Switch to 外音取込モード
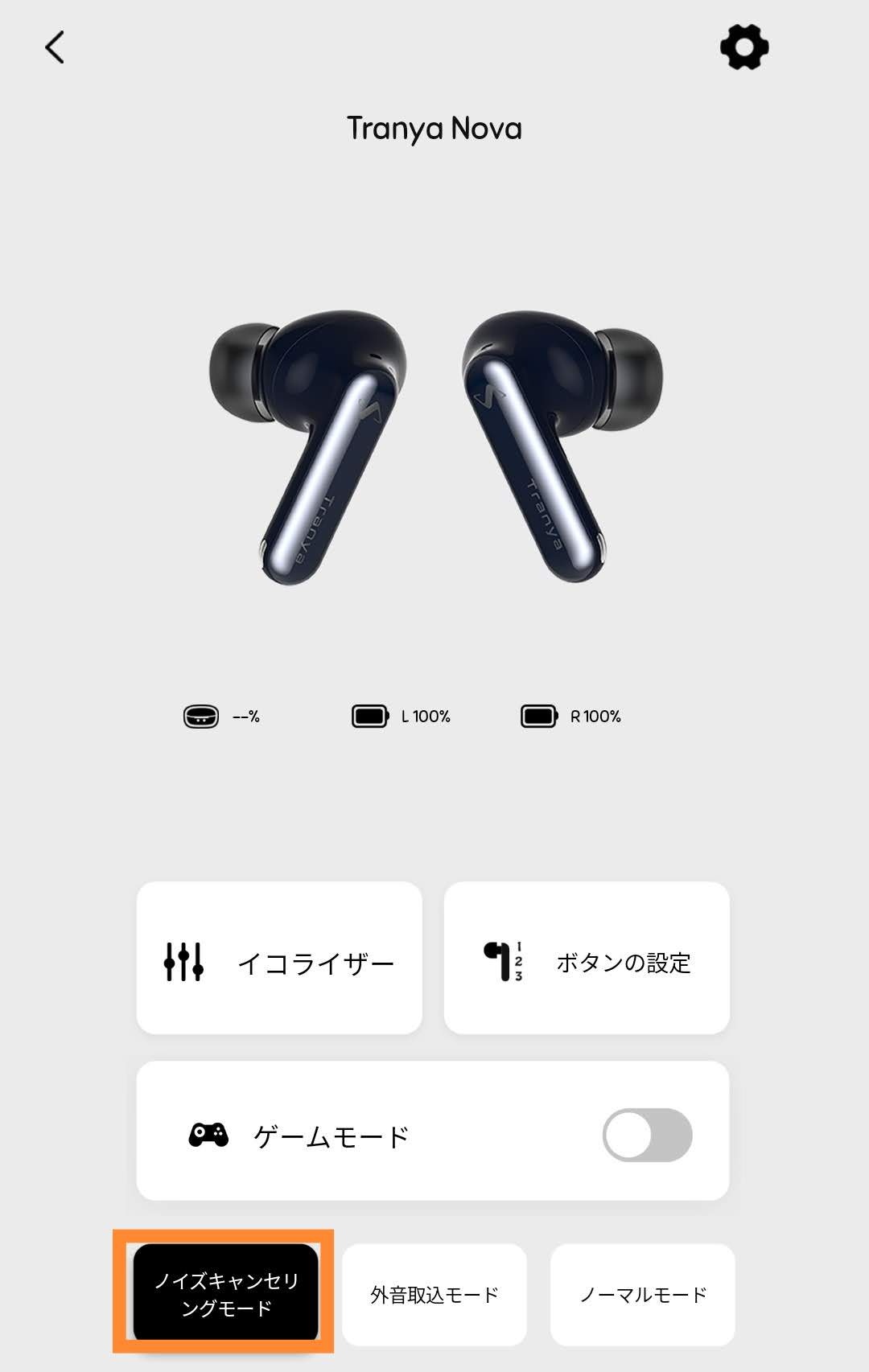 [x=434, y=1294]
